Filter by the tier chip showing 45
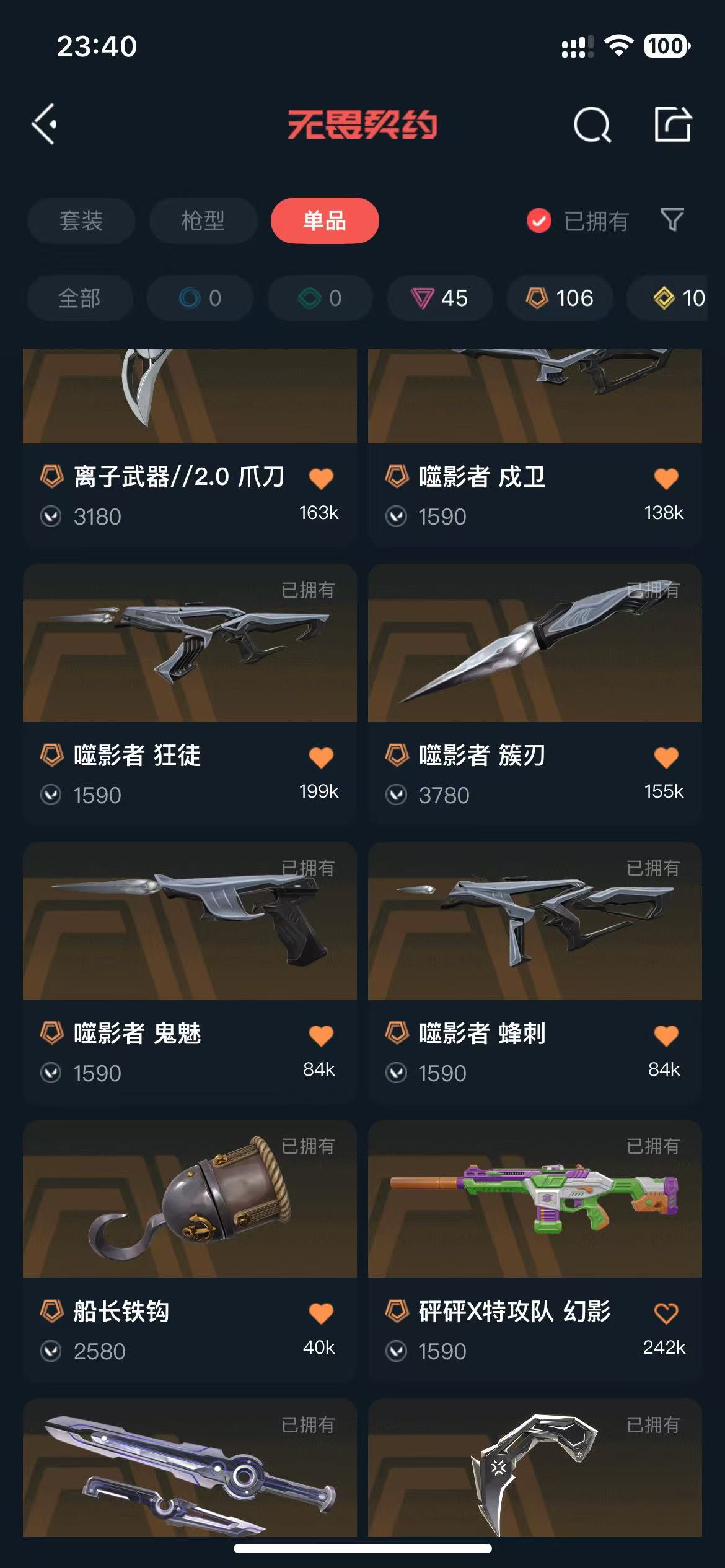 (x=440, y=298)
